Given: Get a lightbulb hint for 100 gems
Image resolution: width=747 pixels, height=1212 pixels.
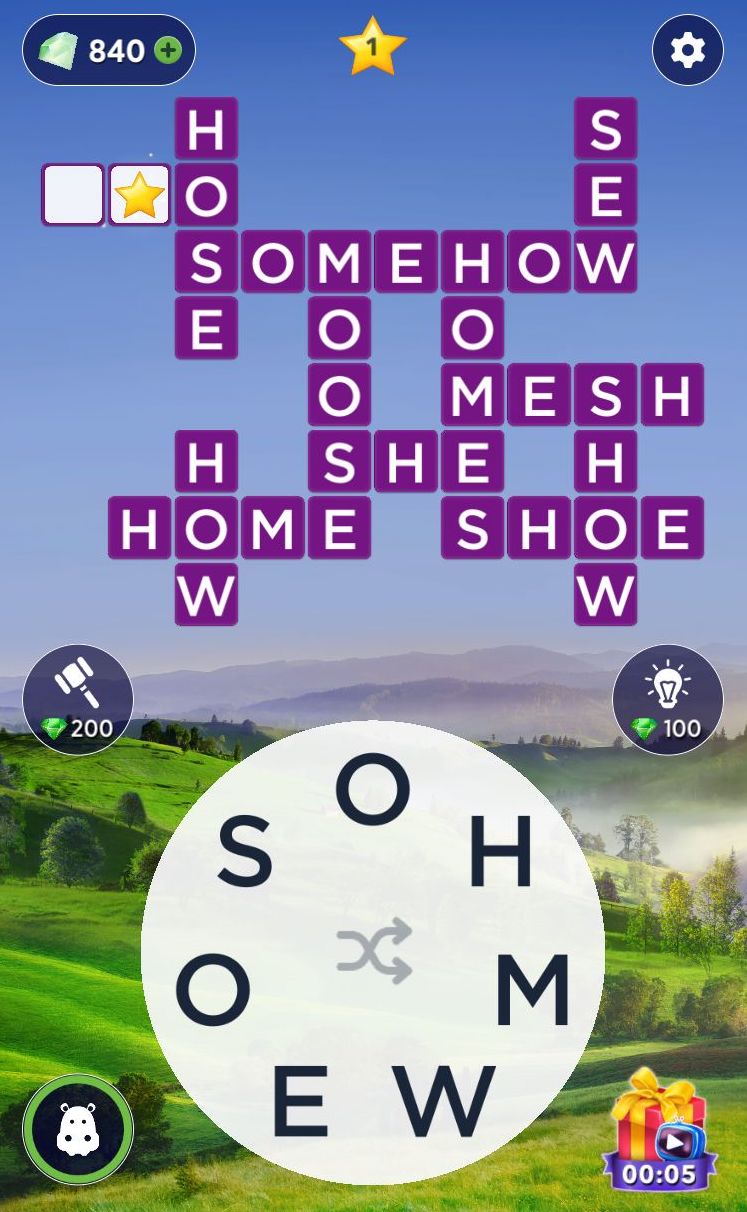Looking at the screenshot, I should [x=667, y=699].
